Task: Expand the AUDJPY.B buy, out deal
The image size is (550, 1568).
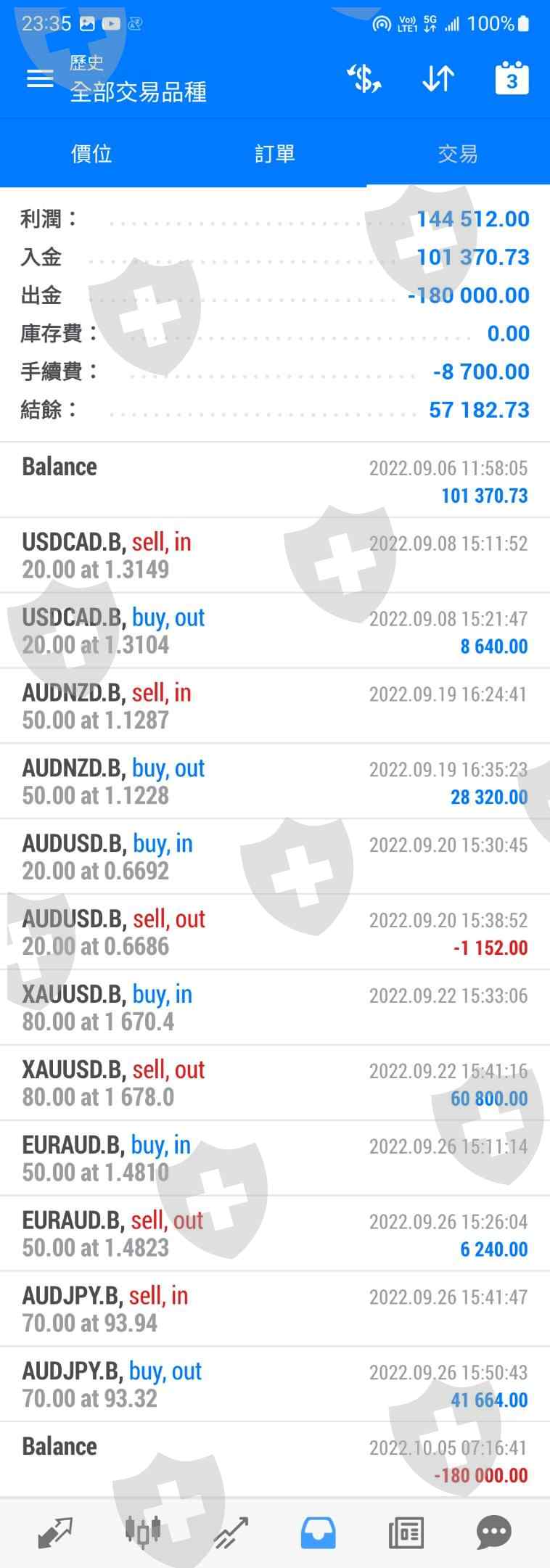Action: pyautogui.click(x=275, y=1384)
